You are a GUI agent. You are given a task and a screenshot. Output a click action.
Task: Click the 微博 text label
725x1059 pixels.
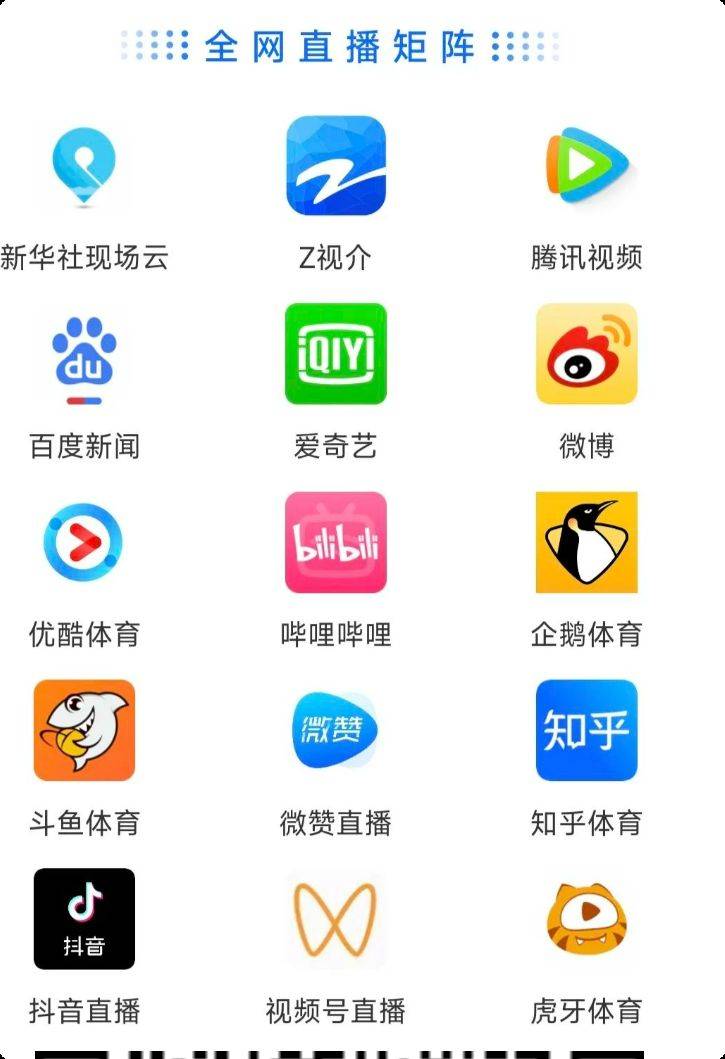click(586, 447)
